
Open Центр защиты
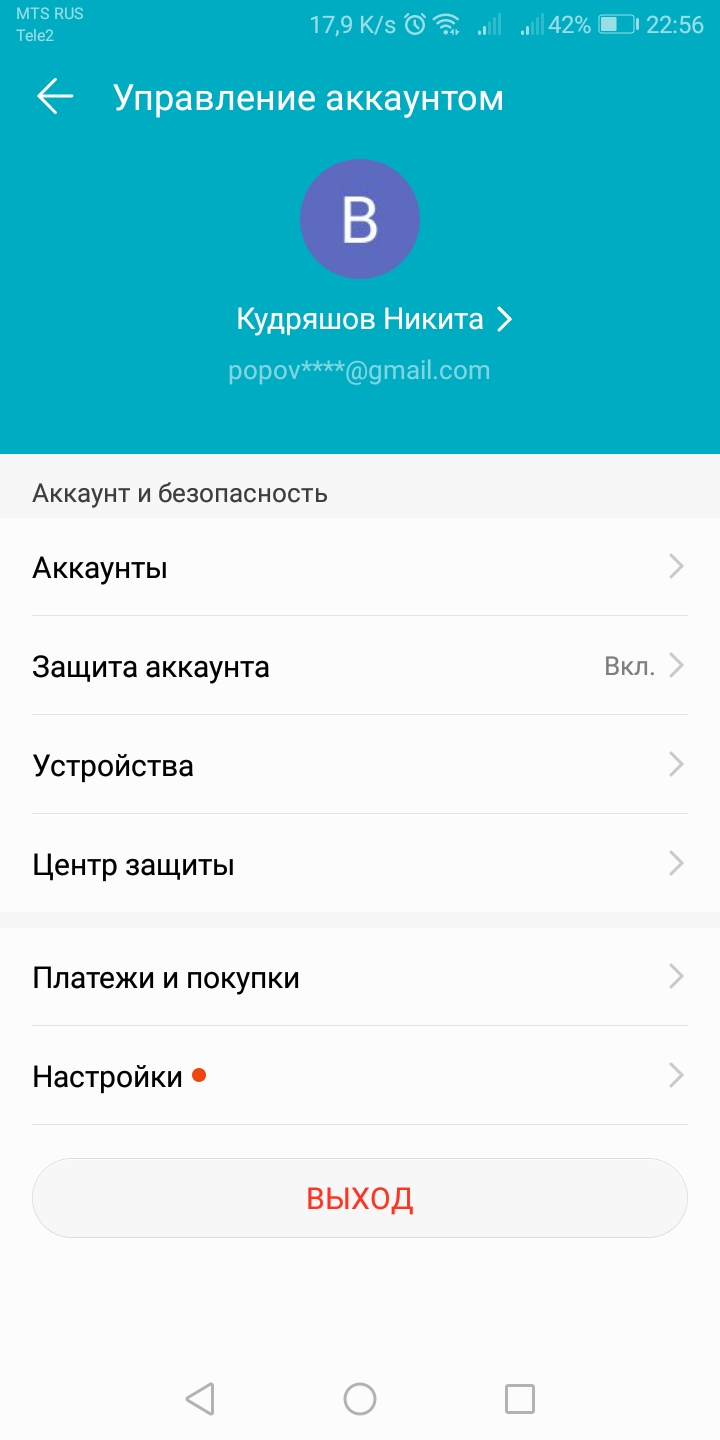(x=360, y=864)
